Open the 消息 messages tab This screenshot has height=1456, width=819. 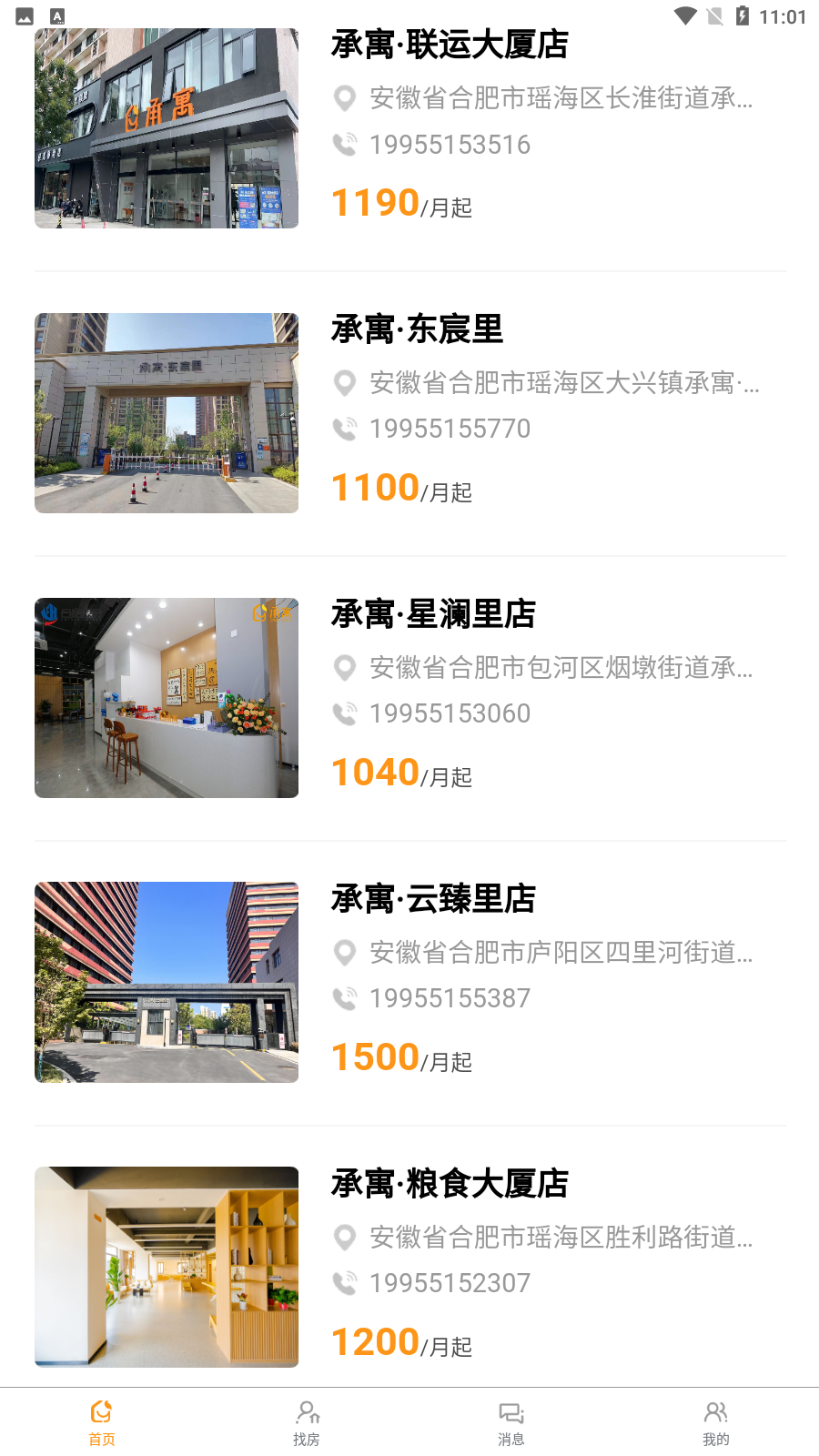point(511,1422)
